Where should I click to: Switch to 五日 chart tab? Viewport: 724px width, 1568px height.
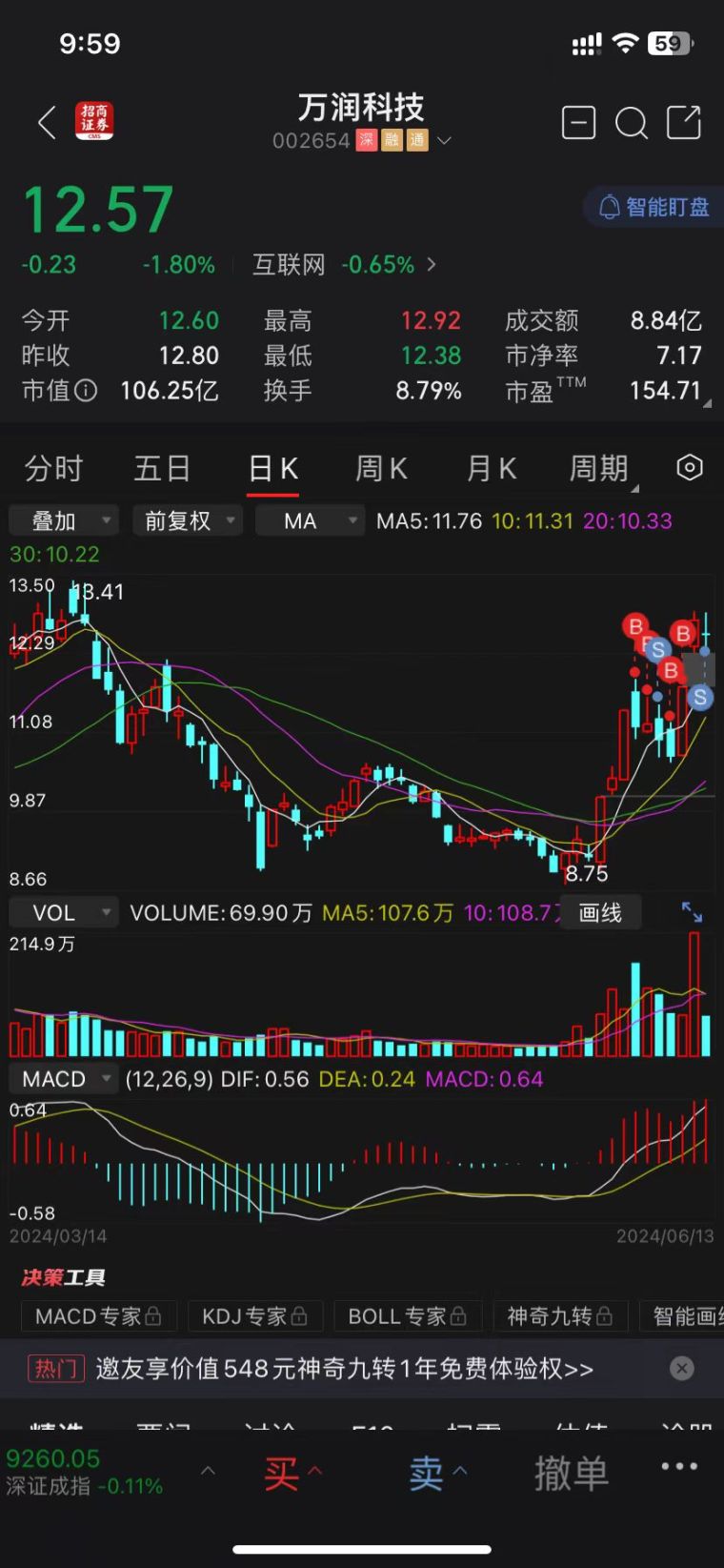[x=162, y=468]
